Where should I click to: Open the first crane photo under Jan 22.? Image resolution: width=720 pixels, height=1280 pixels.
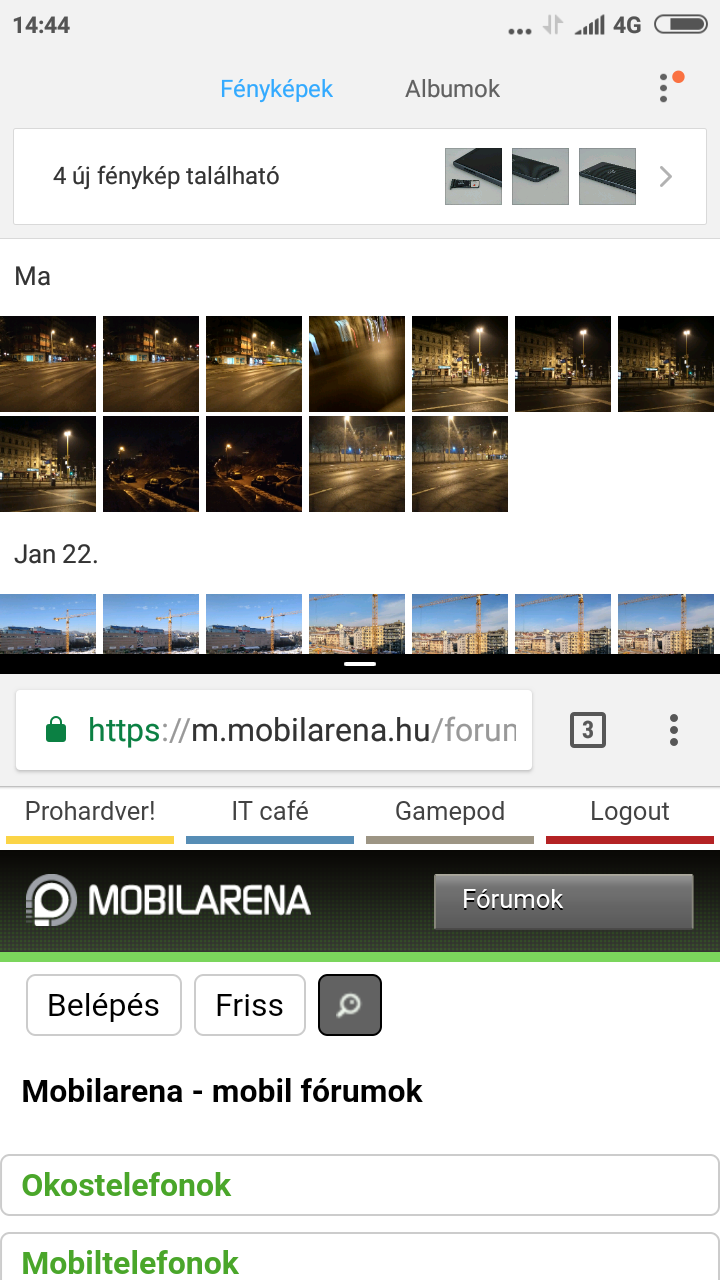48,624
